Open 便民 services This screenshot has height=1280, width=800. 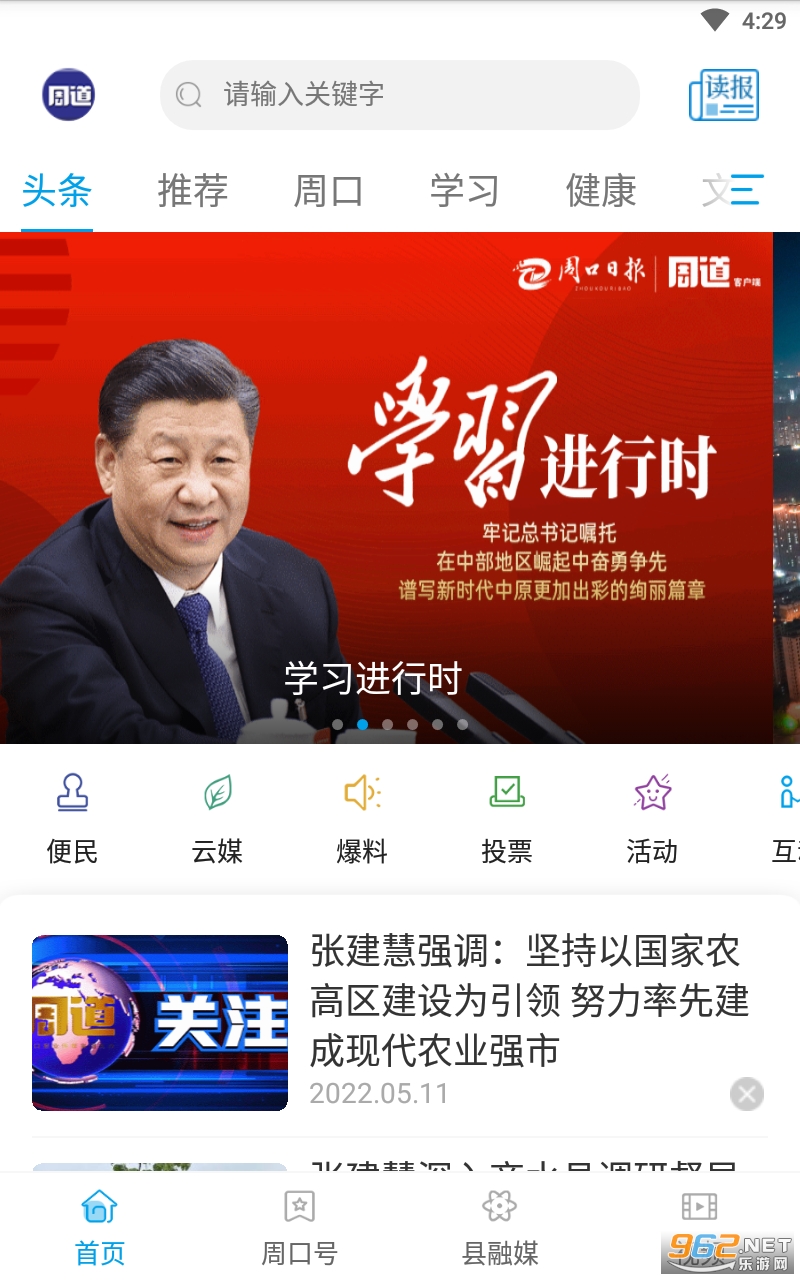click(x=72, y=819)
